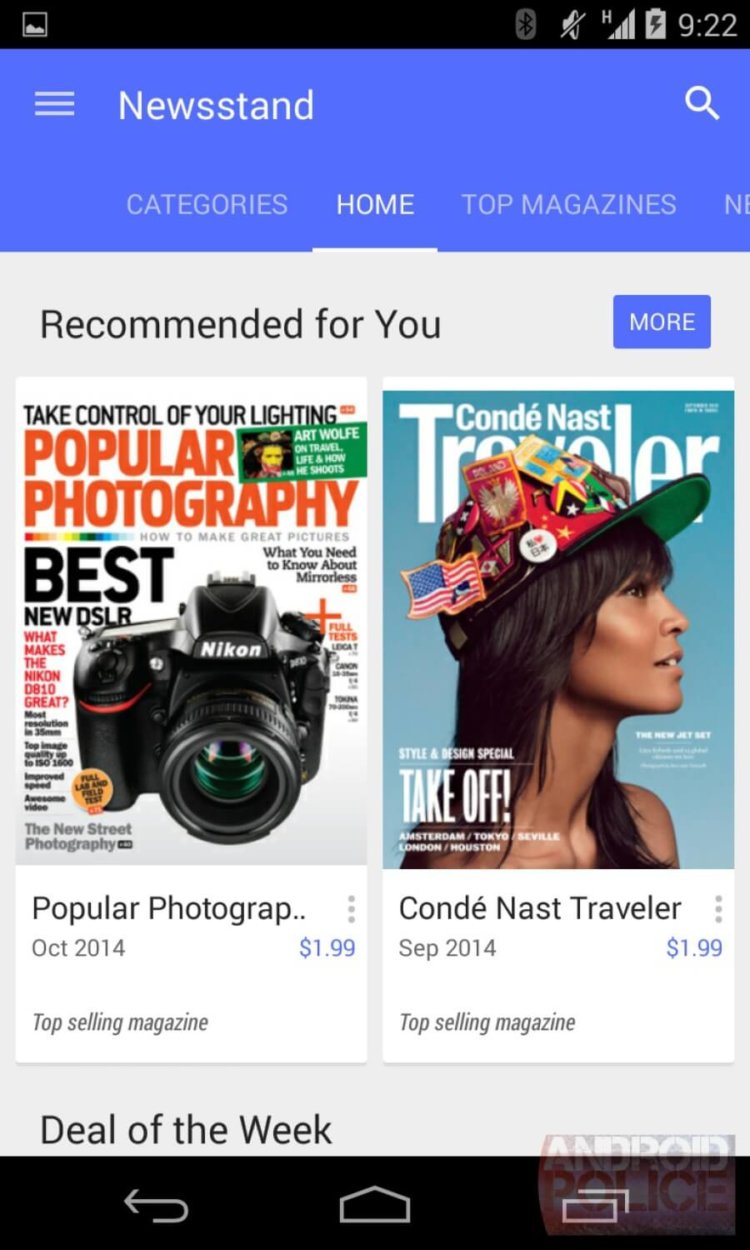The width and height of the screenshot is (750, 1250).
Task: Go to the Top Magazines tab
Action: pos(568,205)
